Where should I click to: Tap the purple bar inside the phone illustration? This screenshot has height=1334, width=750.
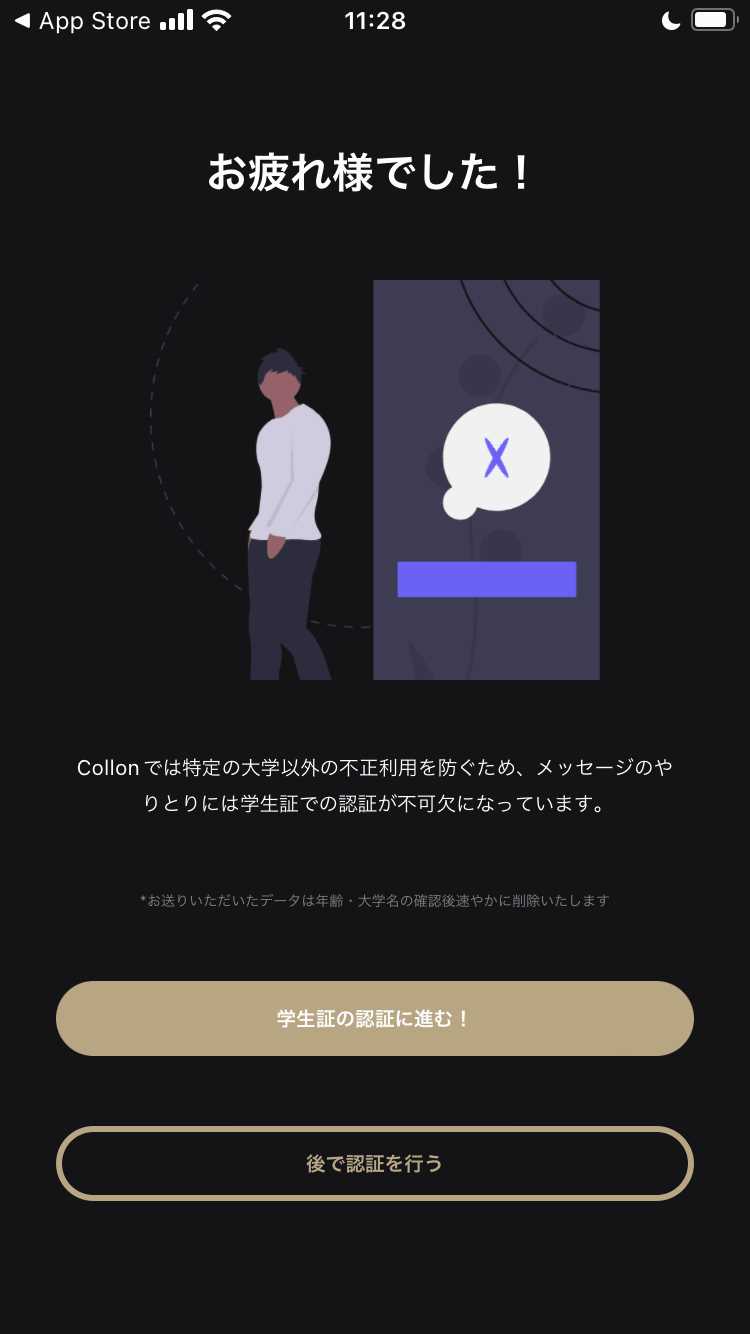click(486, 579)
